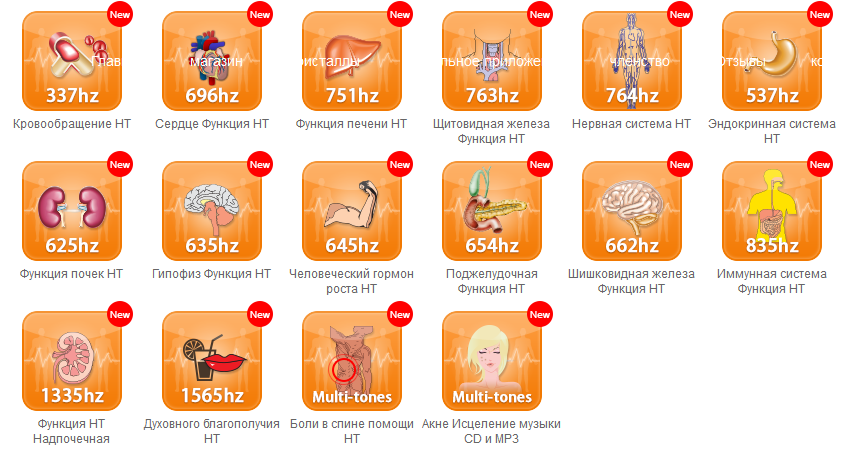
Task: Tap the Человеческий гормон роста НТ tile
Action: [352, 211]
